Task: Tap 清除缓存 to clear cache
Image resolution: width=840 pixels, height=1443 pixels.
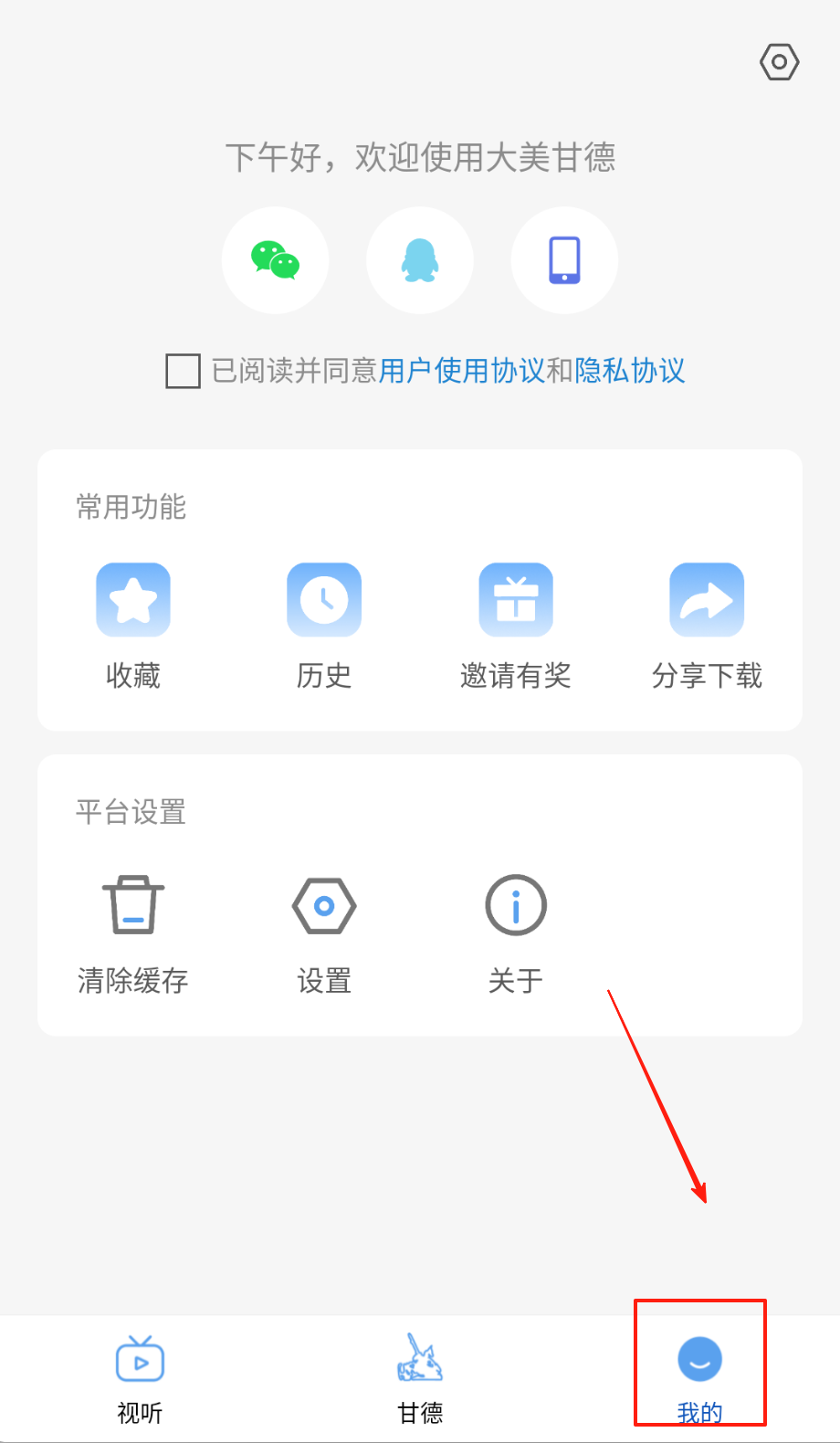Action: coord(133,932)
